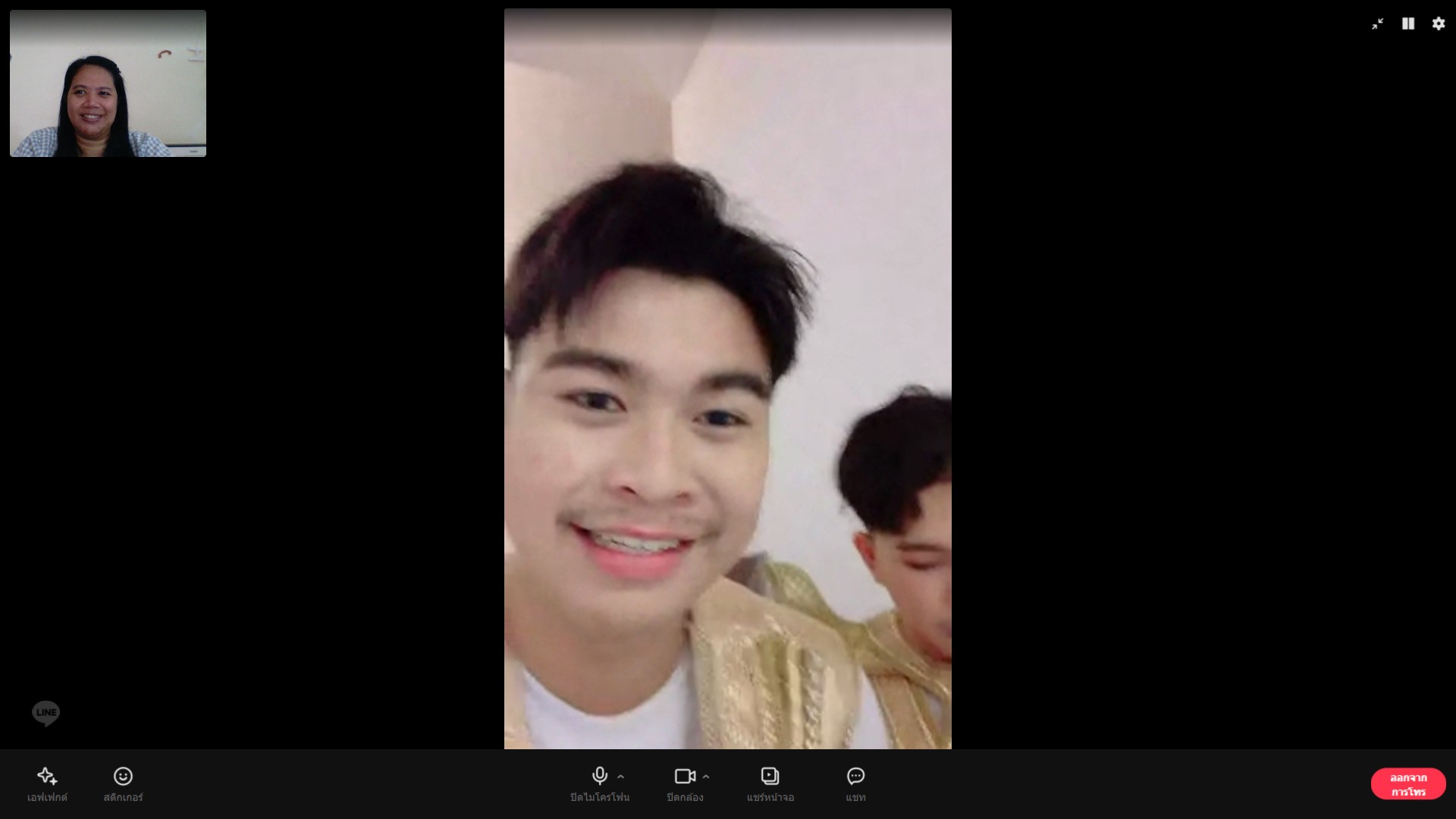Expand microphone options arrow

point(621,777)
